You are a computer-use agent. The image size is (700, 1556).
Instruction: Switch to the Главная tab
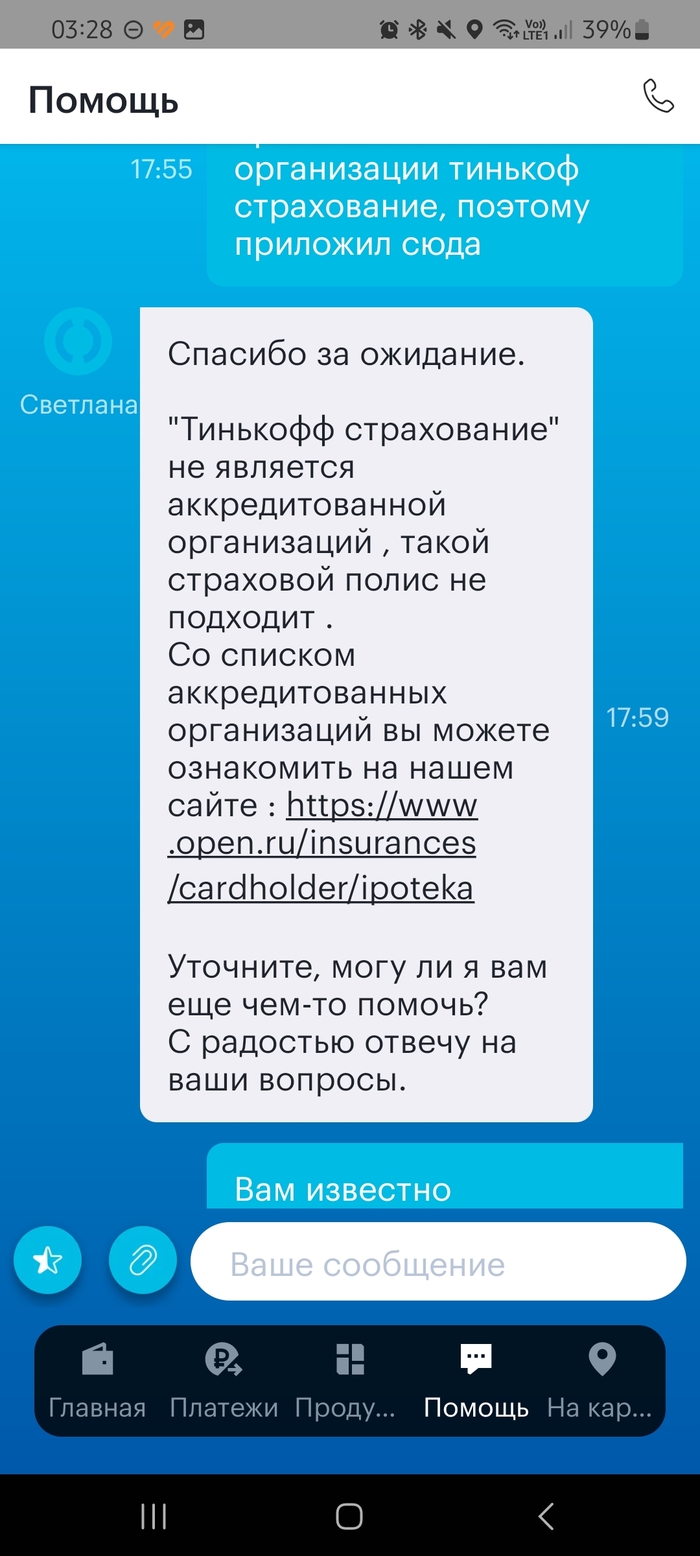[x=97, y=1381]
